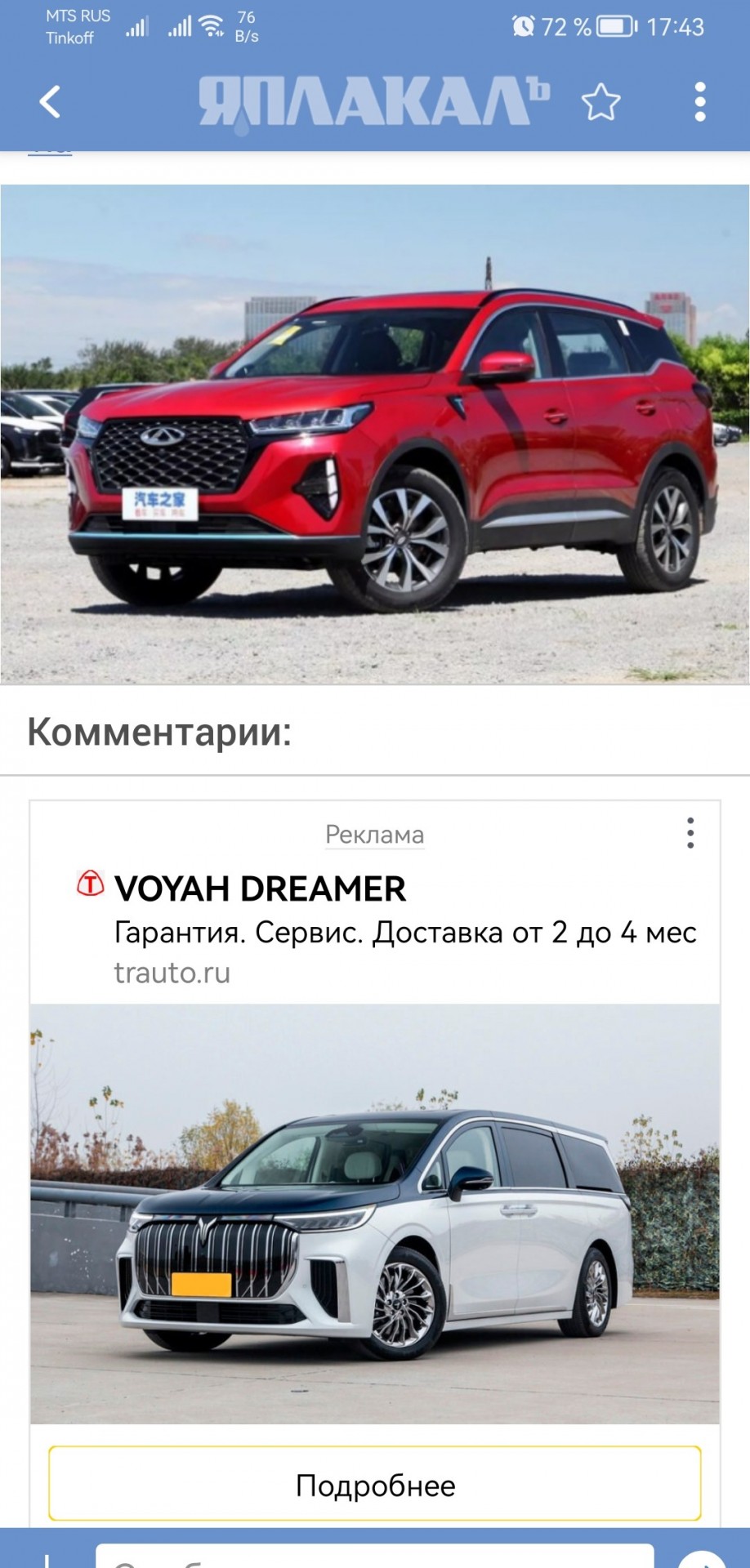Open the app bar overflow menu
This screenshot has height=1568, width=750.
coord(699,102)
